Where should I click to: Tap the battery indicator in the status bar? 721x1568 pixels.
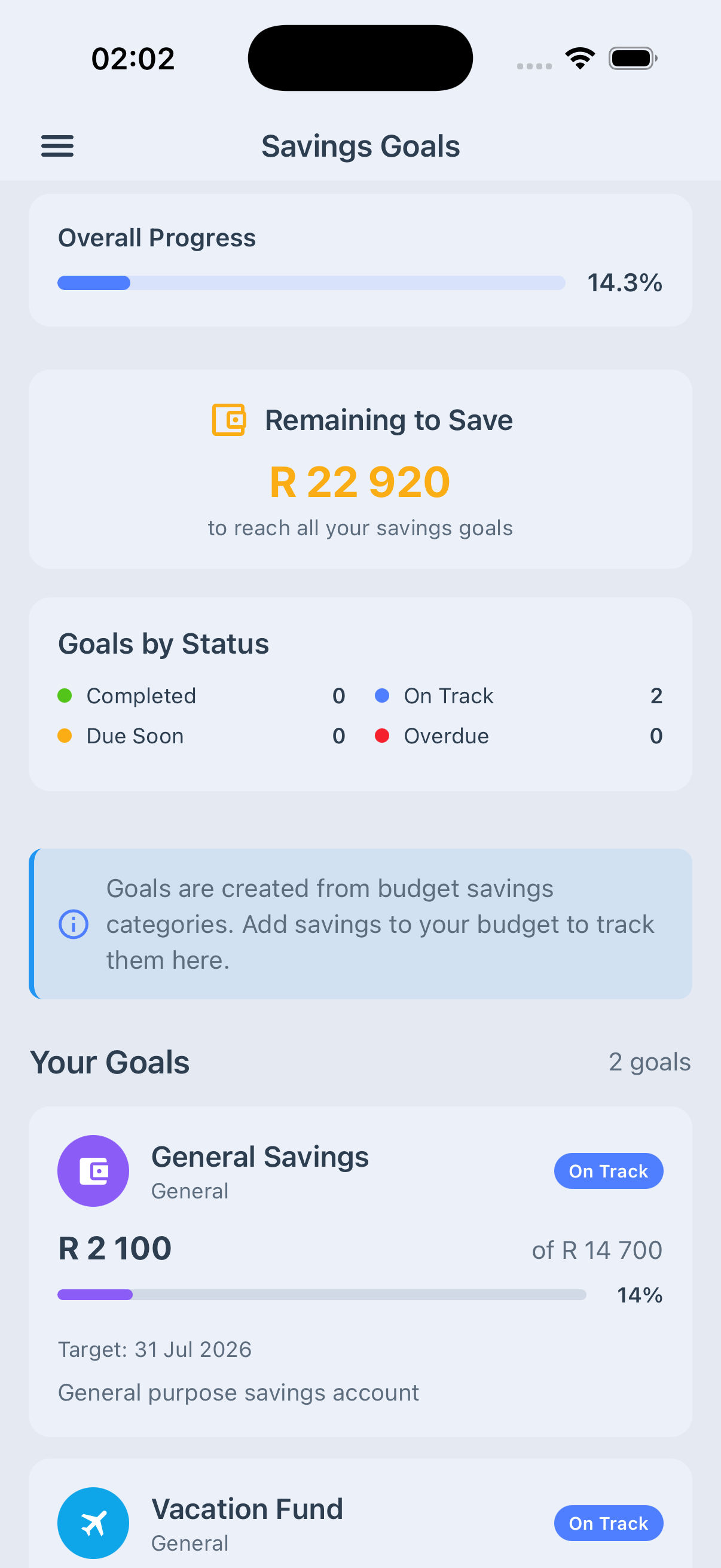631,57
